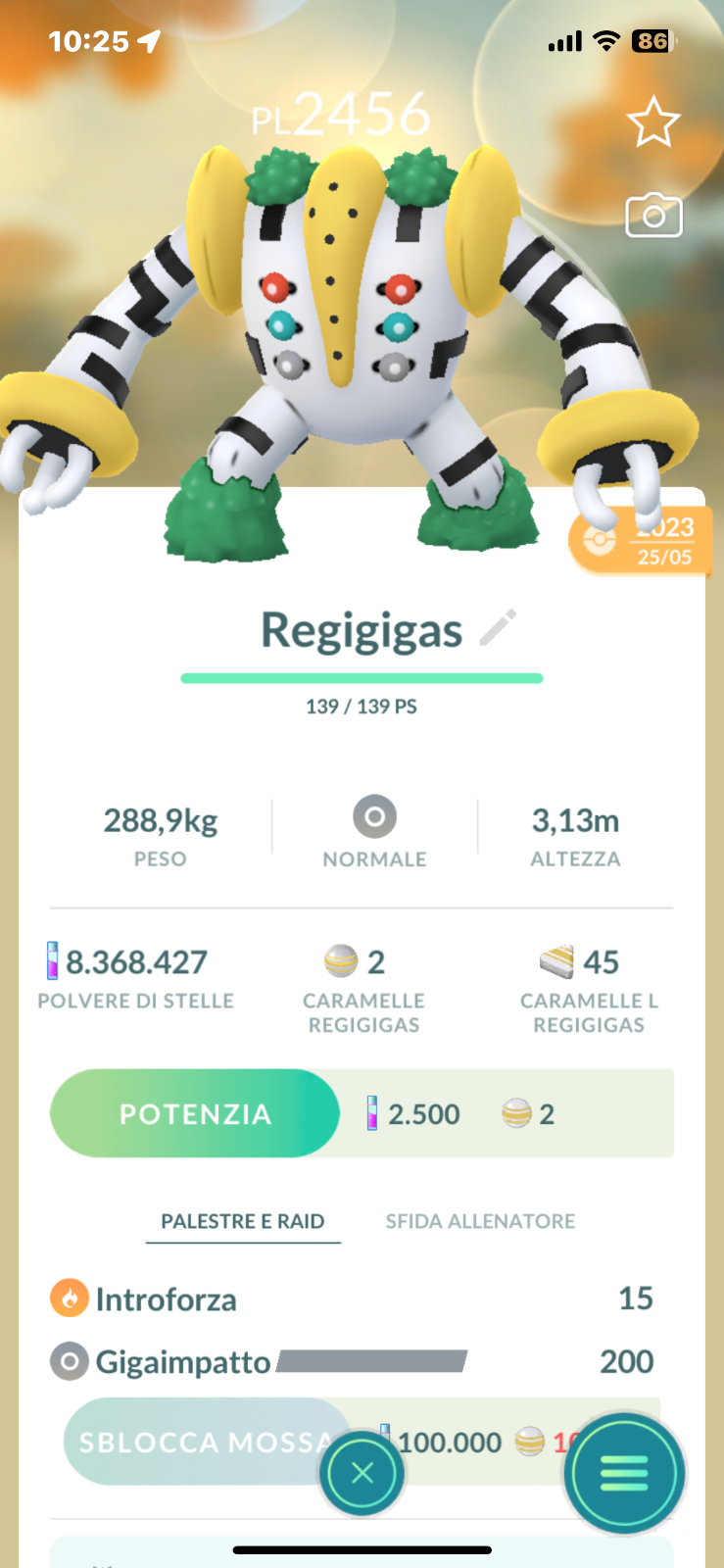Tap the POTENZIA power-up button

click(195, 1113)
